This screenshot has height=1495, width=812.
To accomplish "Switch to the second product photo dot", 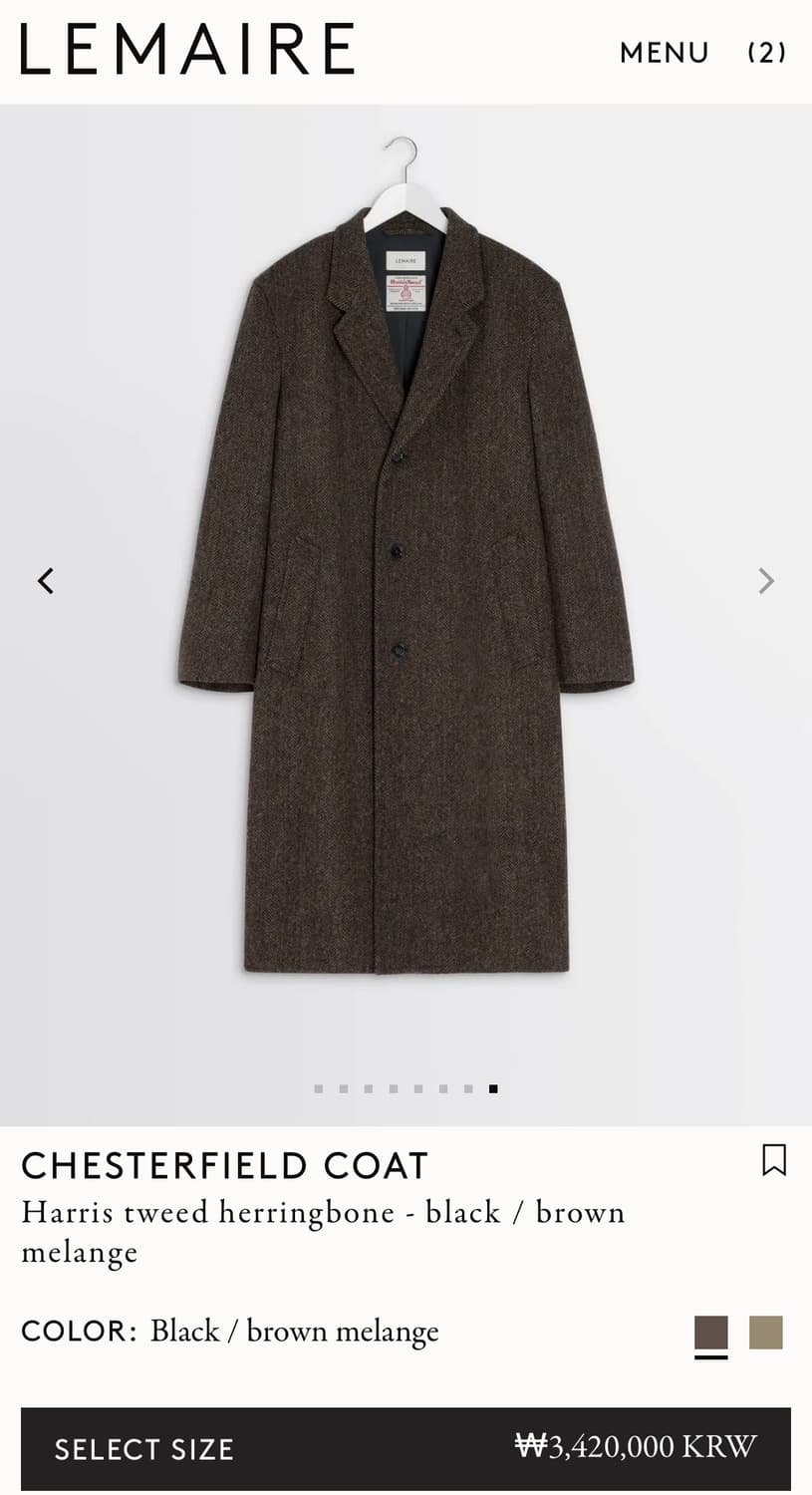I will click(x=343, y=1089).
